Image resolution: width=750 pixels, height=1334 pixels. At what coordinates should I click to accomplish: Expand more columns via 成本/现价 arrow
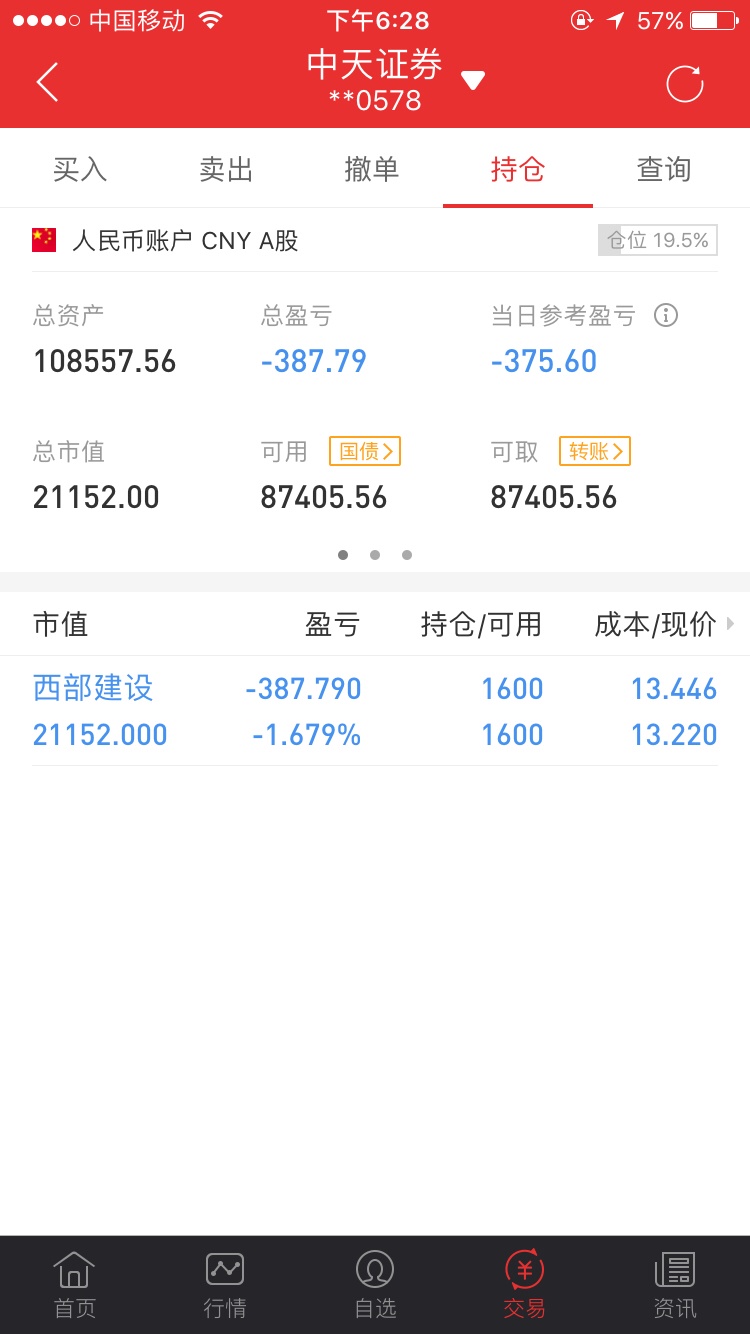point(730,624)
